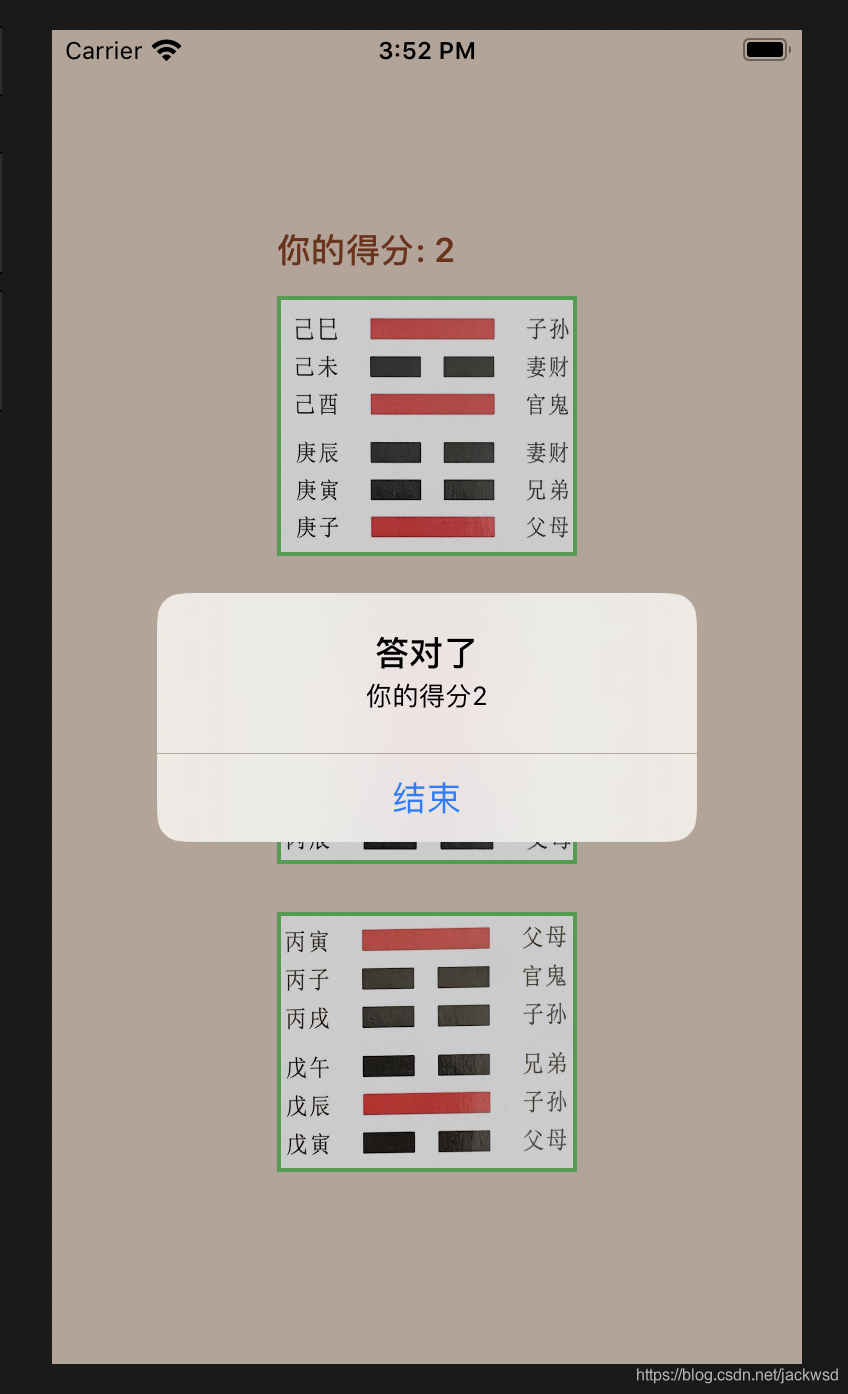The width and height of the screenshot is (848, 1394).
Task: Tap the Carrier label in status bar
Action: pyautogui.click(x=104, y=51)
